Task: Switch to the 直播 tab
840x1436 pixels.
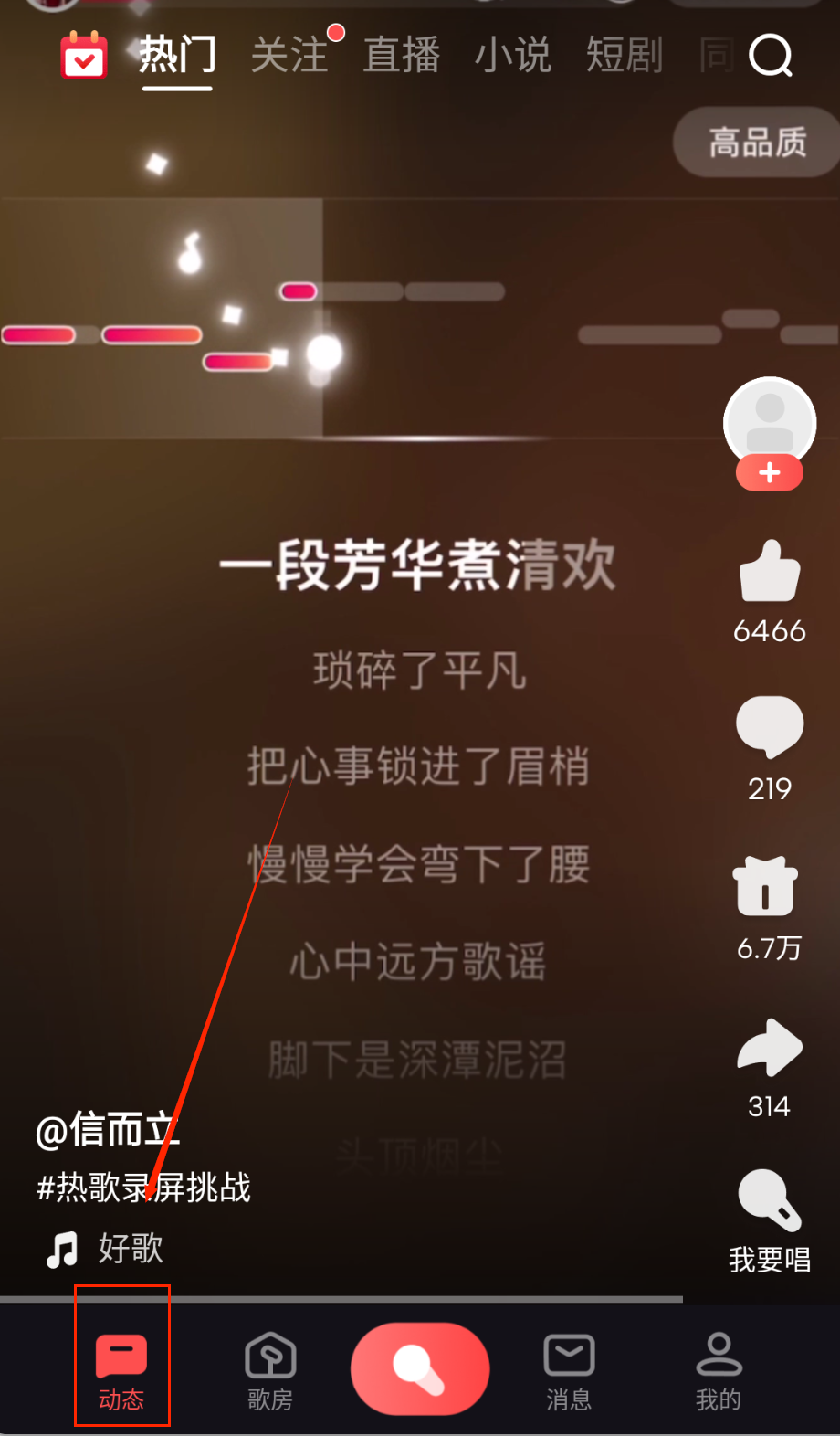Action: (x=401, y=56)
